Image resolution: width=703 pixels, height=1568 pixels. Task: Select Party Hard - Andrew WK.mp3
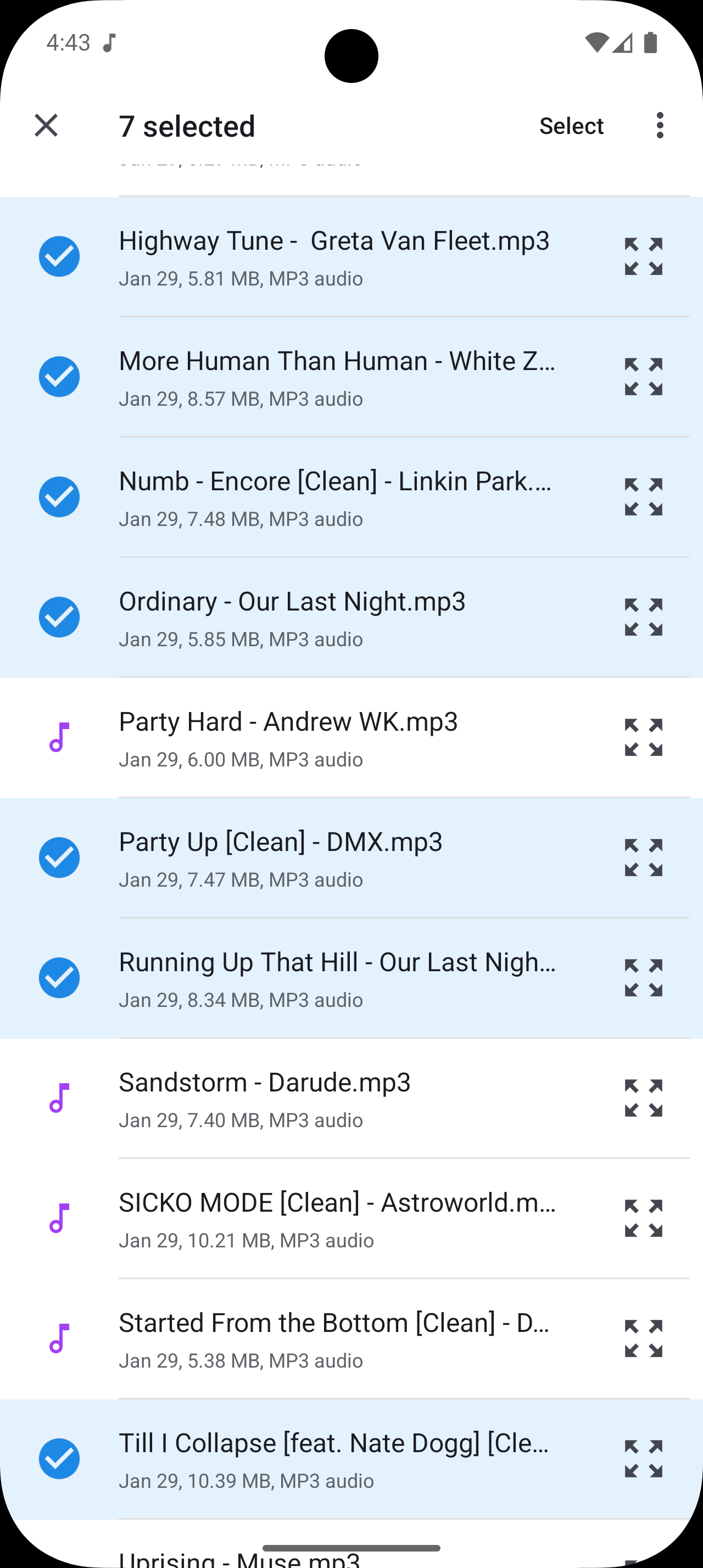click(x=59, y=737)
